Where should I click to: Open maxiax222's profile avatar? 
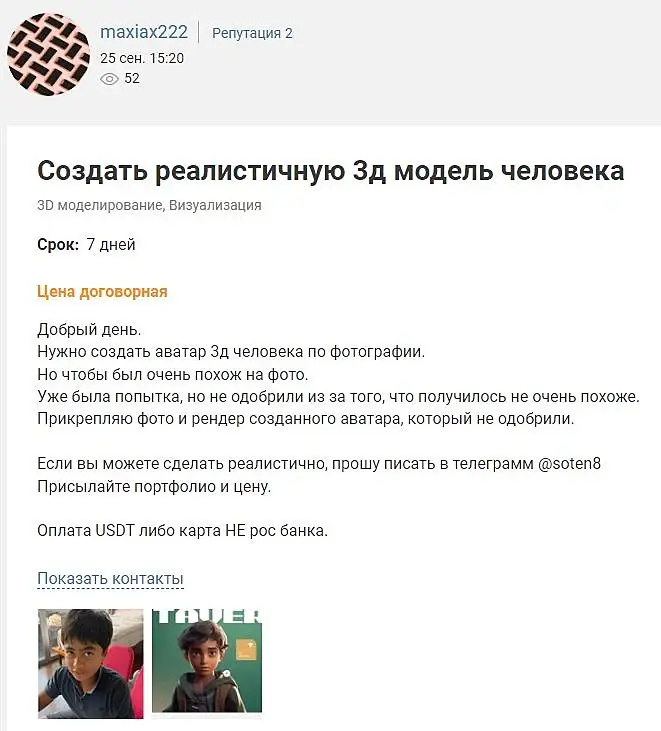click(50, 55)
